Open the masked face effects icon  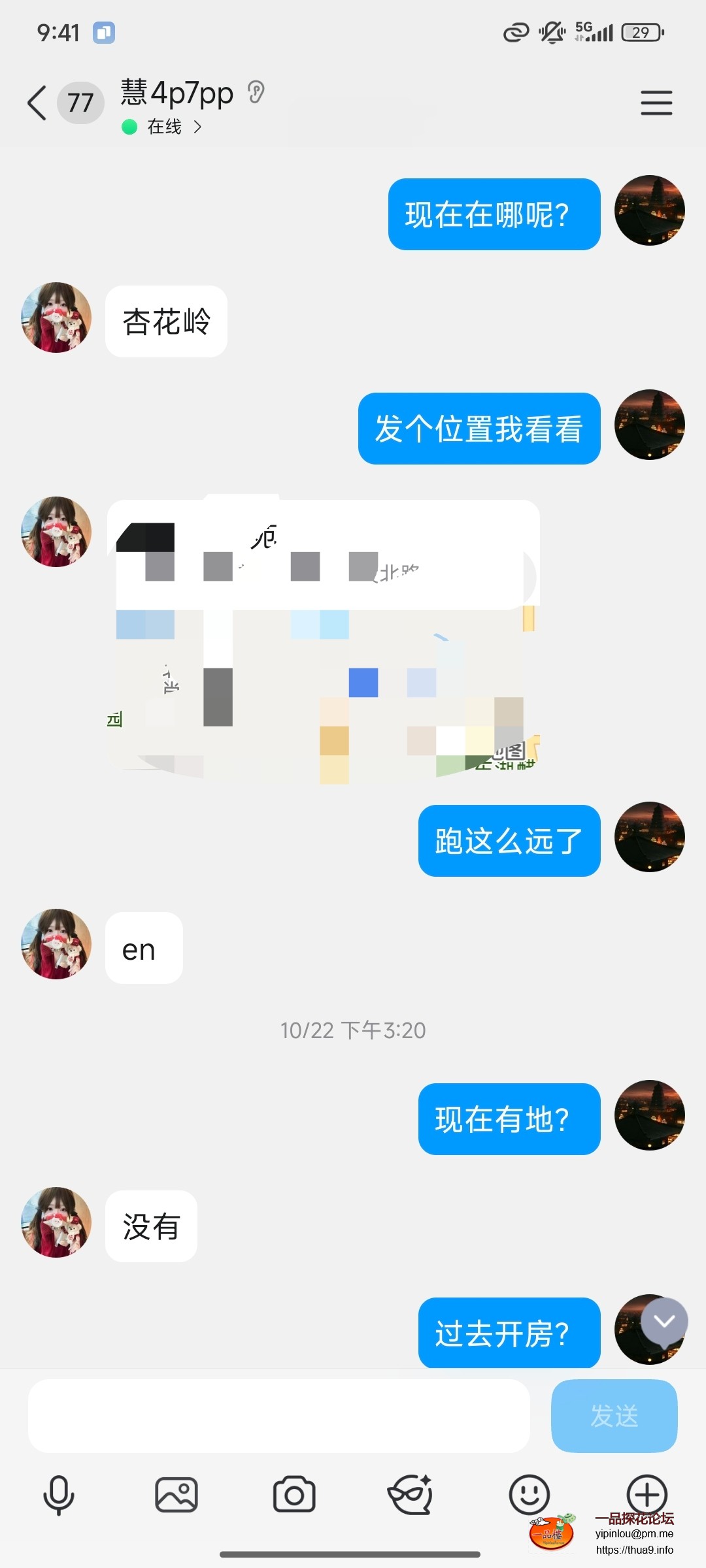pyautogui.click(x=411, y=1495)
